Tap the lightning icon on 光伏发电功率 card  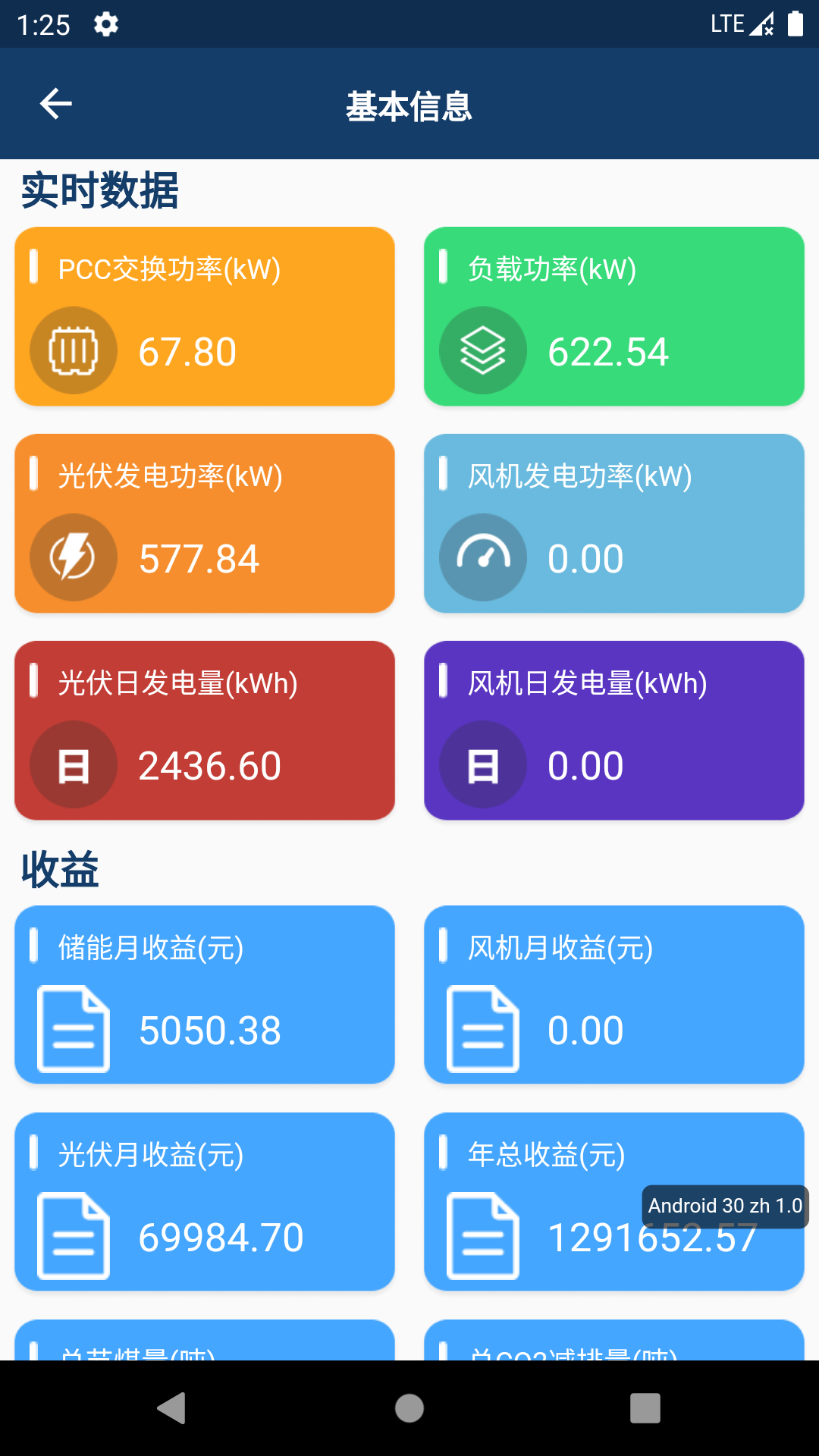(72, 557)
